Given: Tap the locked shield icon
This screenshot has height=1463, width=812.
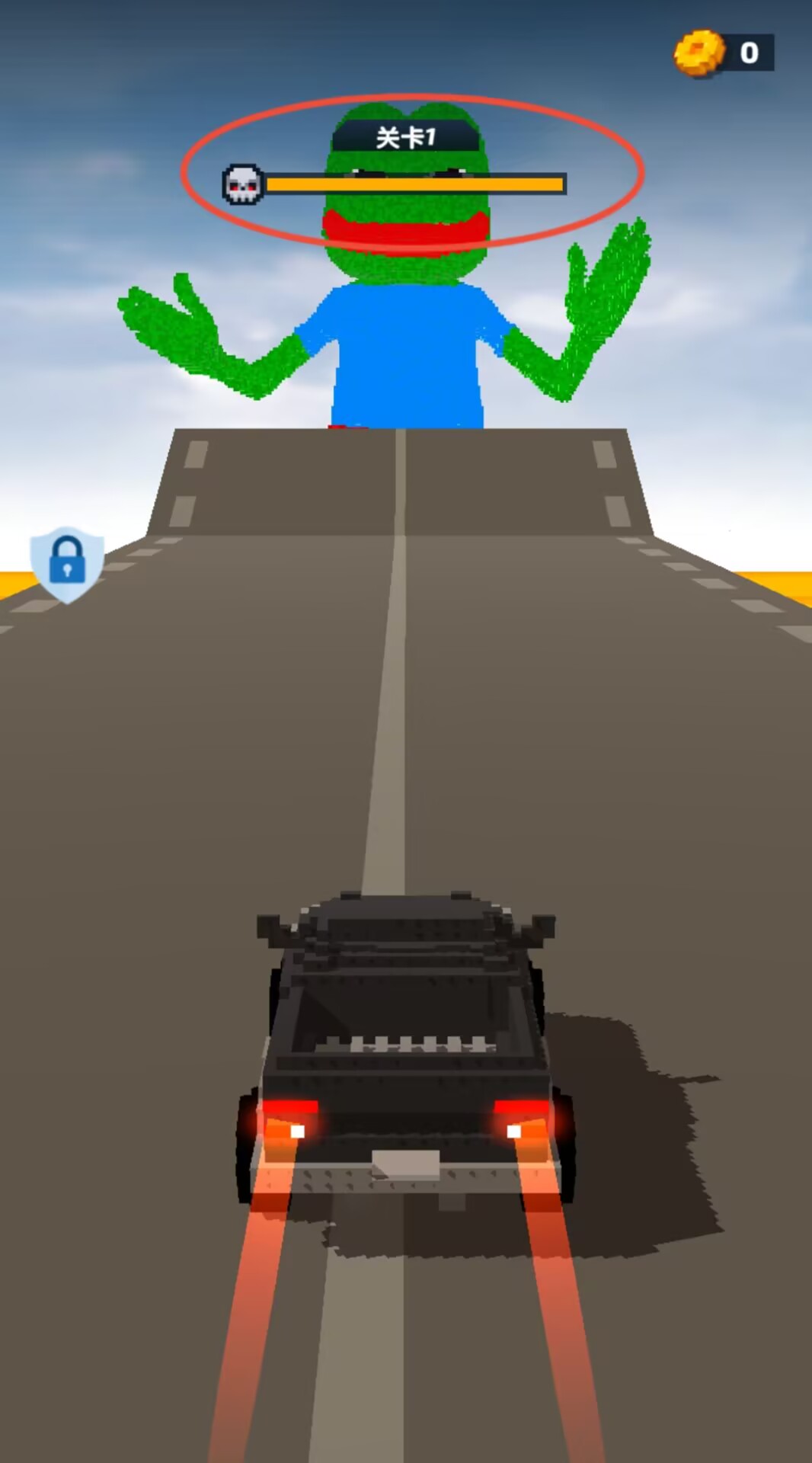Looking at the screenshot, I should [67, 563].
